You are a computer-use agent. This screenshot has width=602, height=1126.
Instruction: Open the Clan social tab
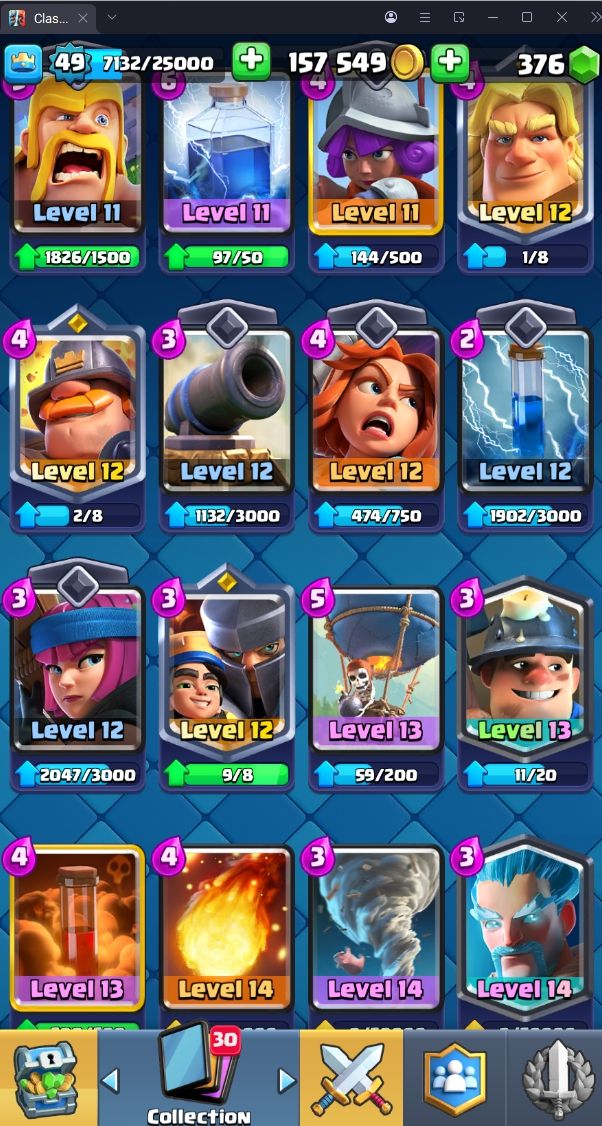(455, 1080)
